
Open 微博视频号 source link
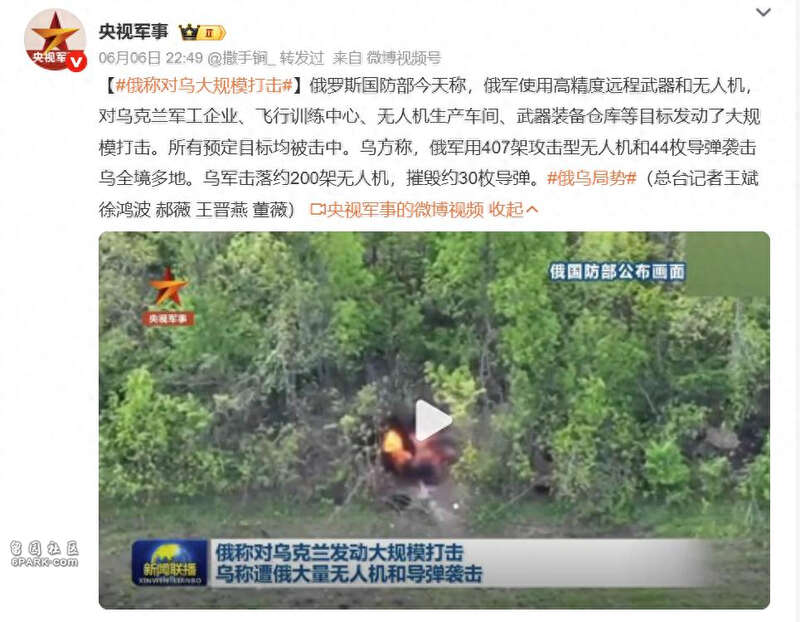pos(405,58)
